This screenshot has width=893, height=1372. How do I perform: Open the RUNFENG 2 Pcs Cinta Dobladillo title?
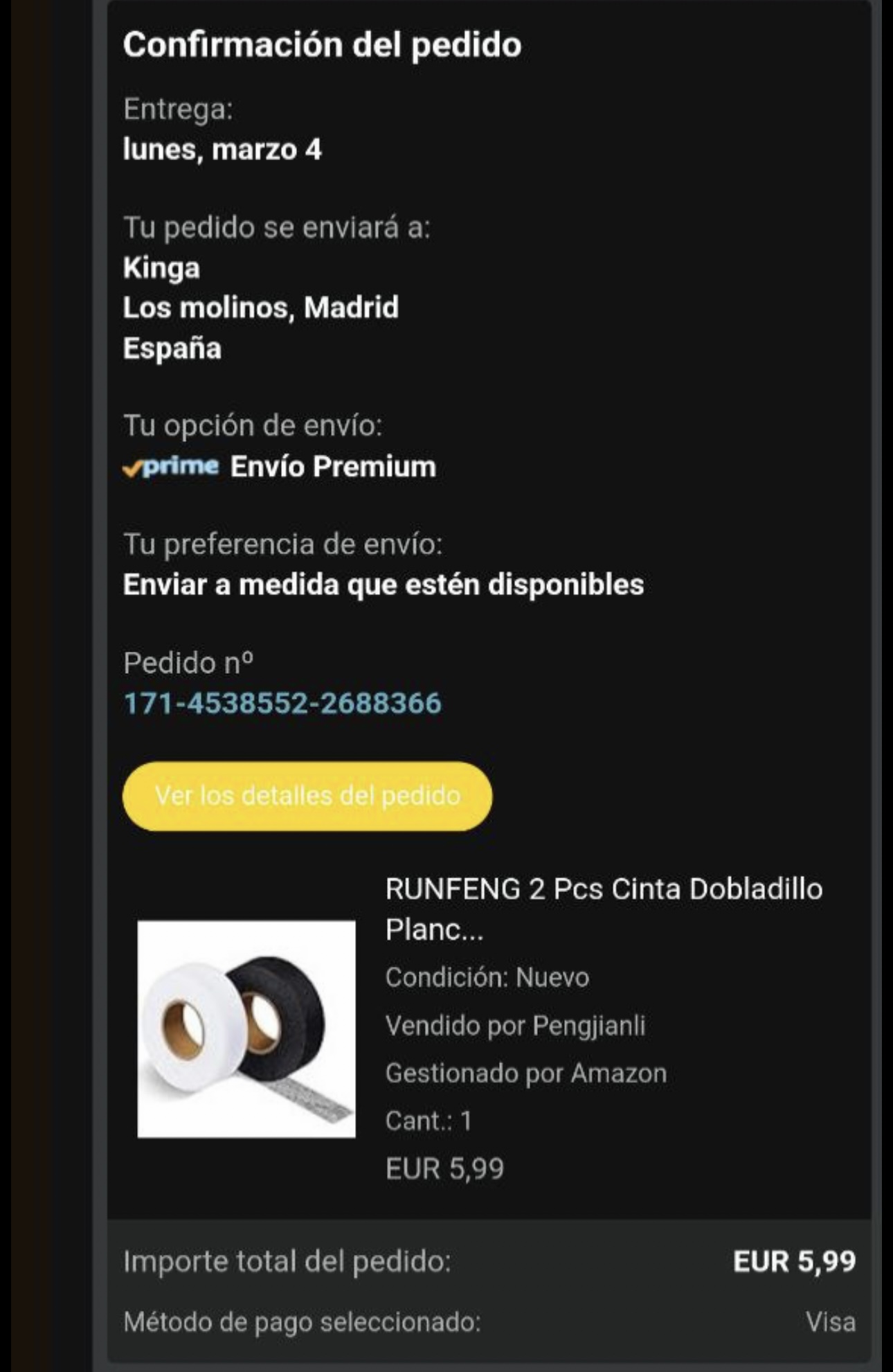click(x=603, y=908)
